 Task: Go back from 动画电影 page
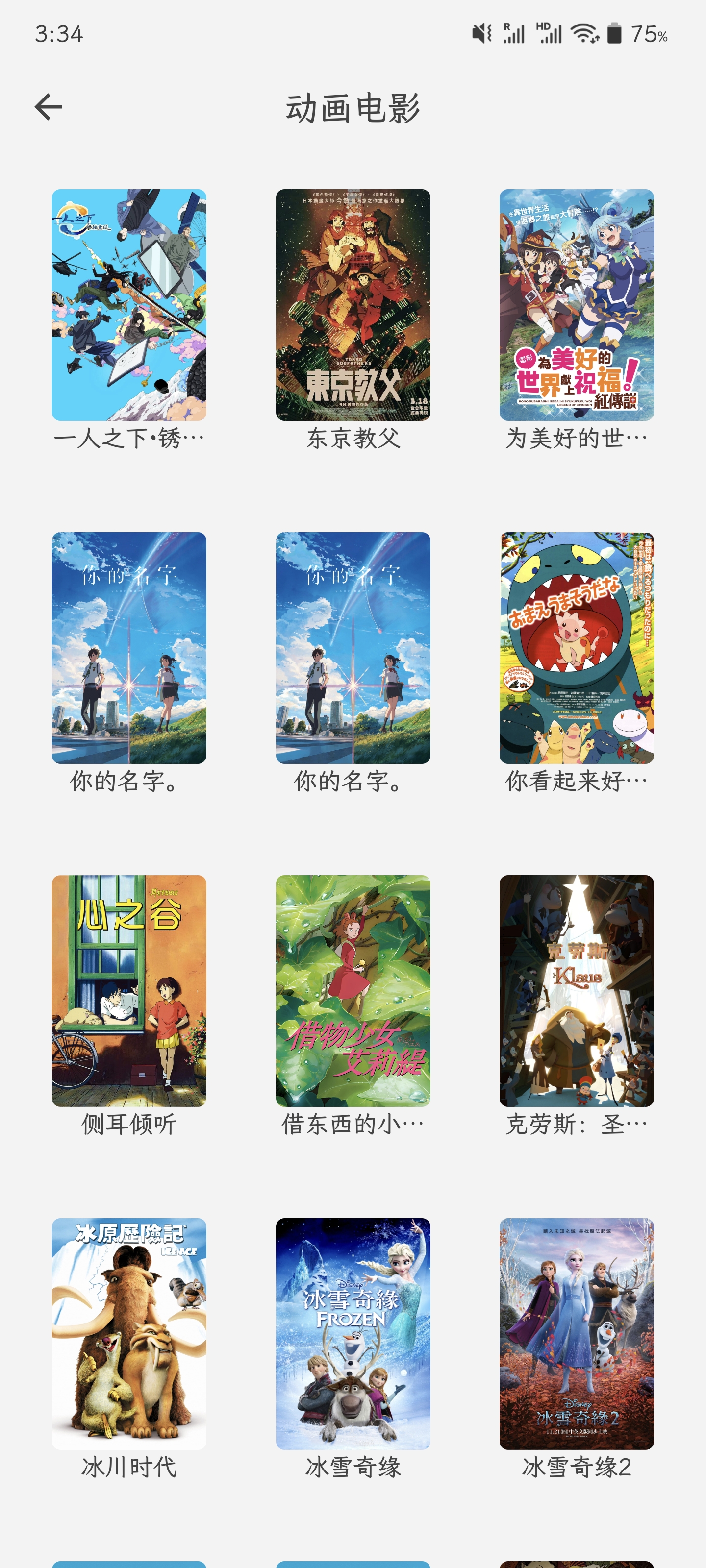pos(48,107)
